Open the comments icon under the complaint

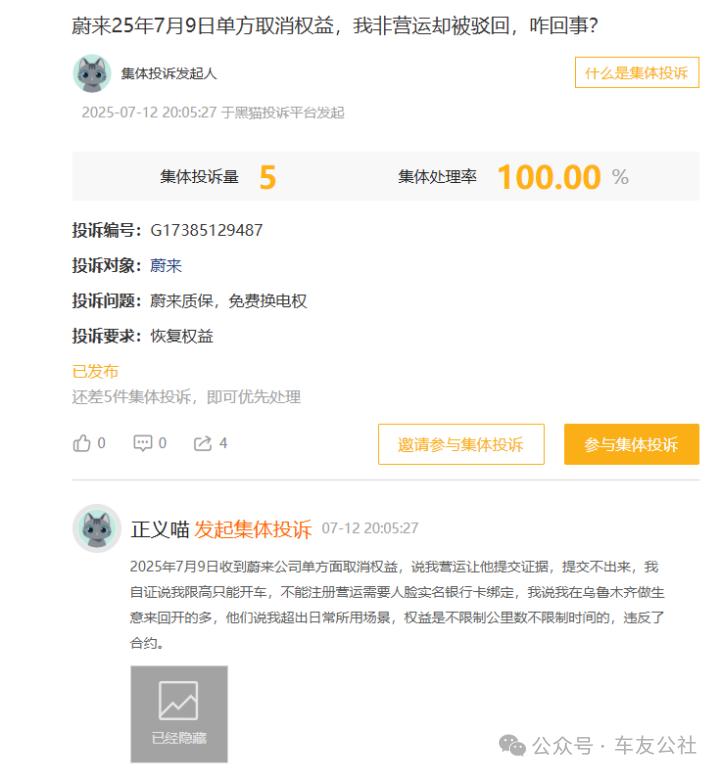tap(143, 443)
